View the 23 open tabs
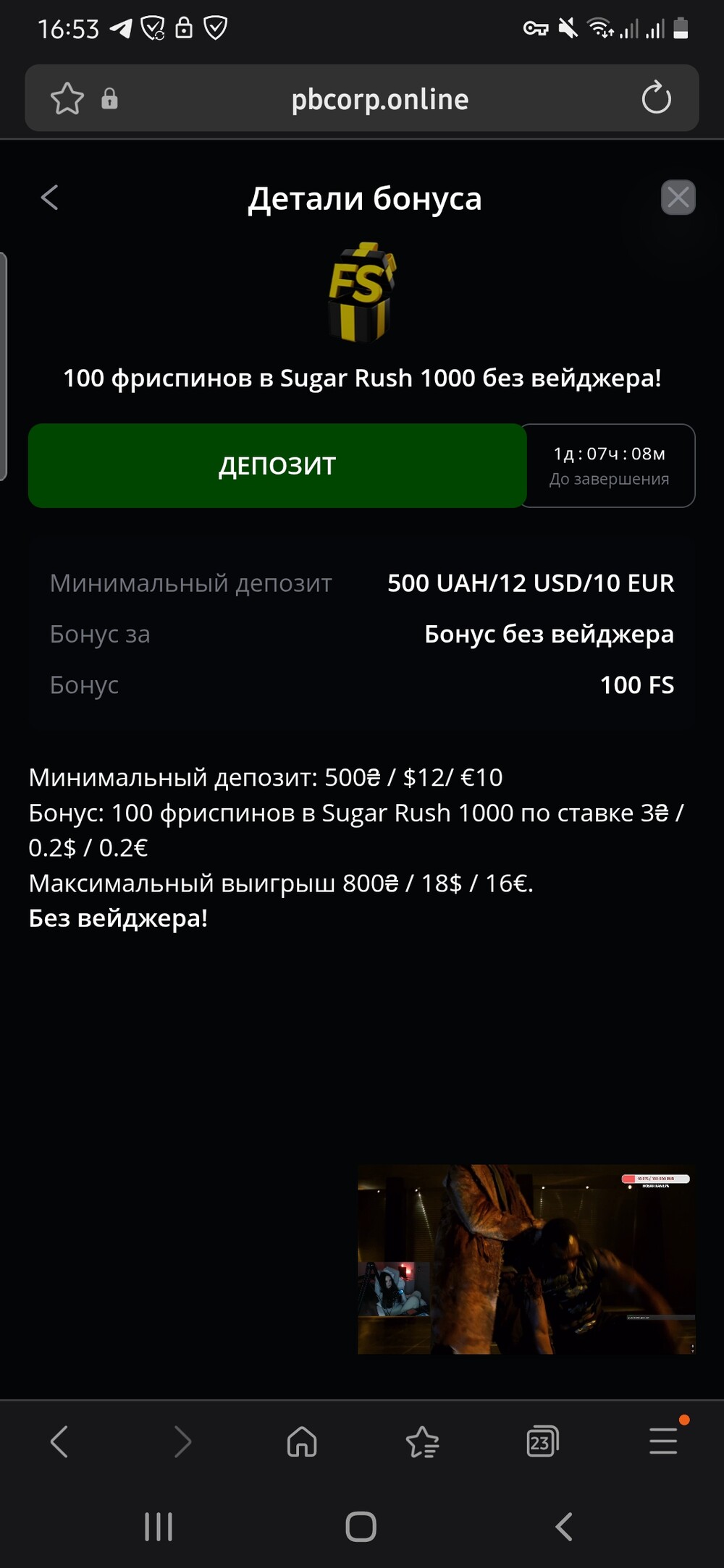Viewport: 724px width, 1568px height. [542, 1441]
